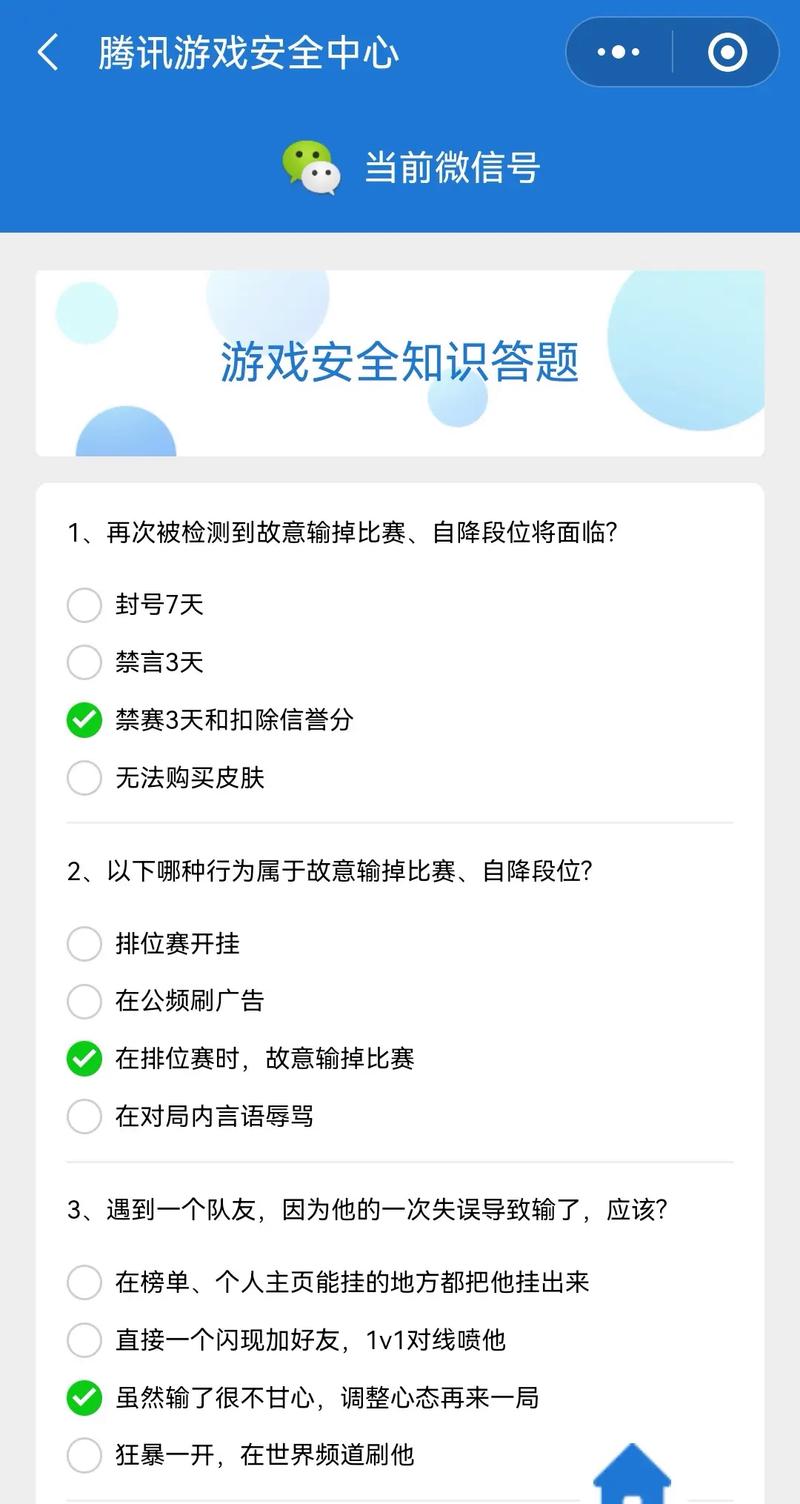The image size is (800, 1504).
Task: Click the green checkmark on question 3's answer
Action: [x=84, y=1397]
